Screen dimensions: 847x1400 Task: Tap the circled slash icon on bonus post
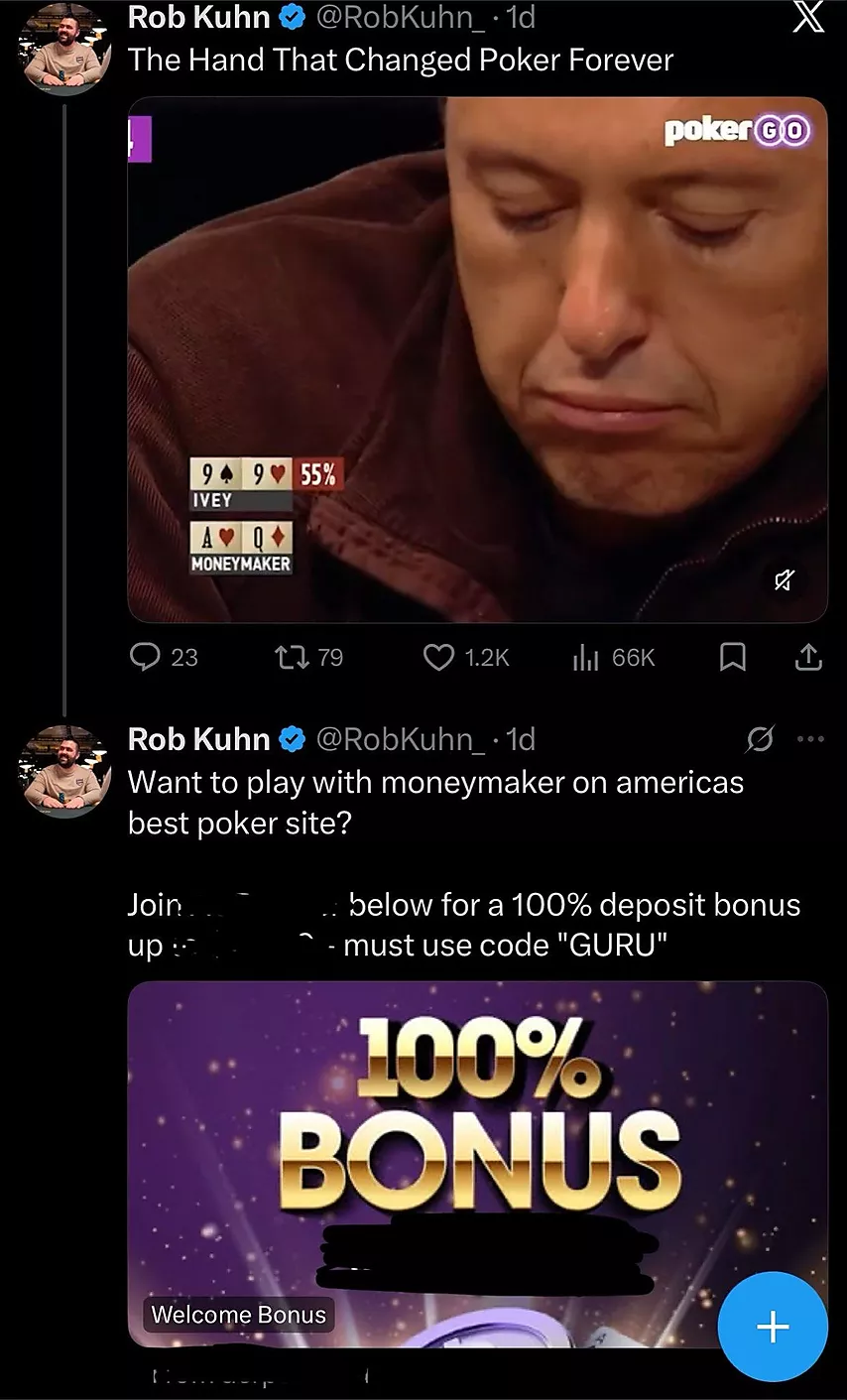coord(760,738)
